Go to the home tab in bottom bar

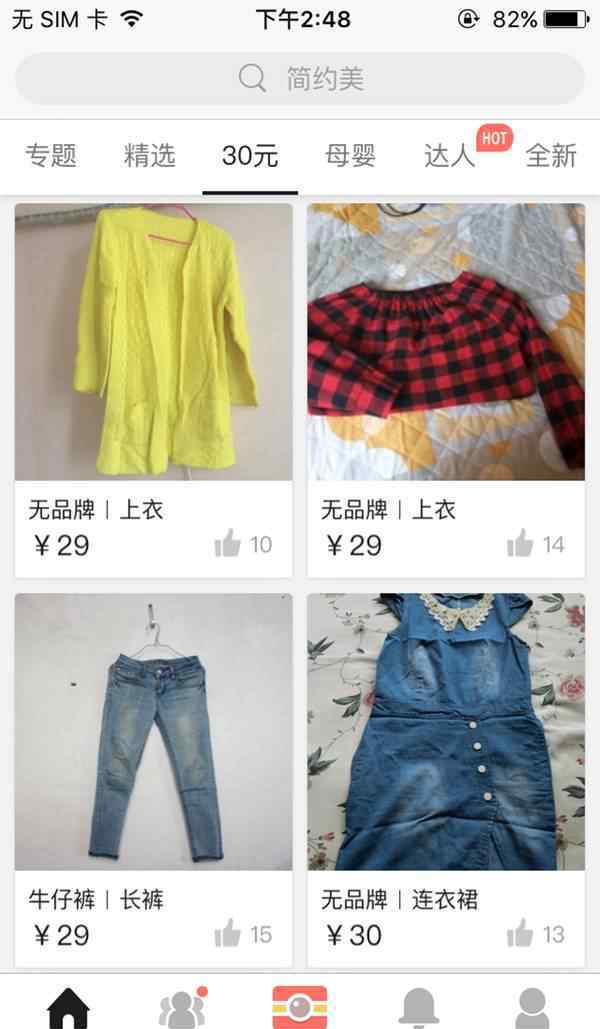point(68,1008)
